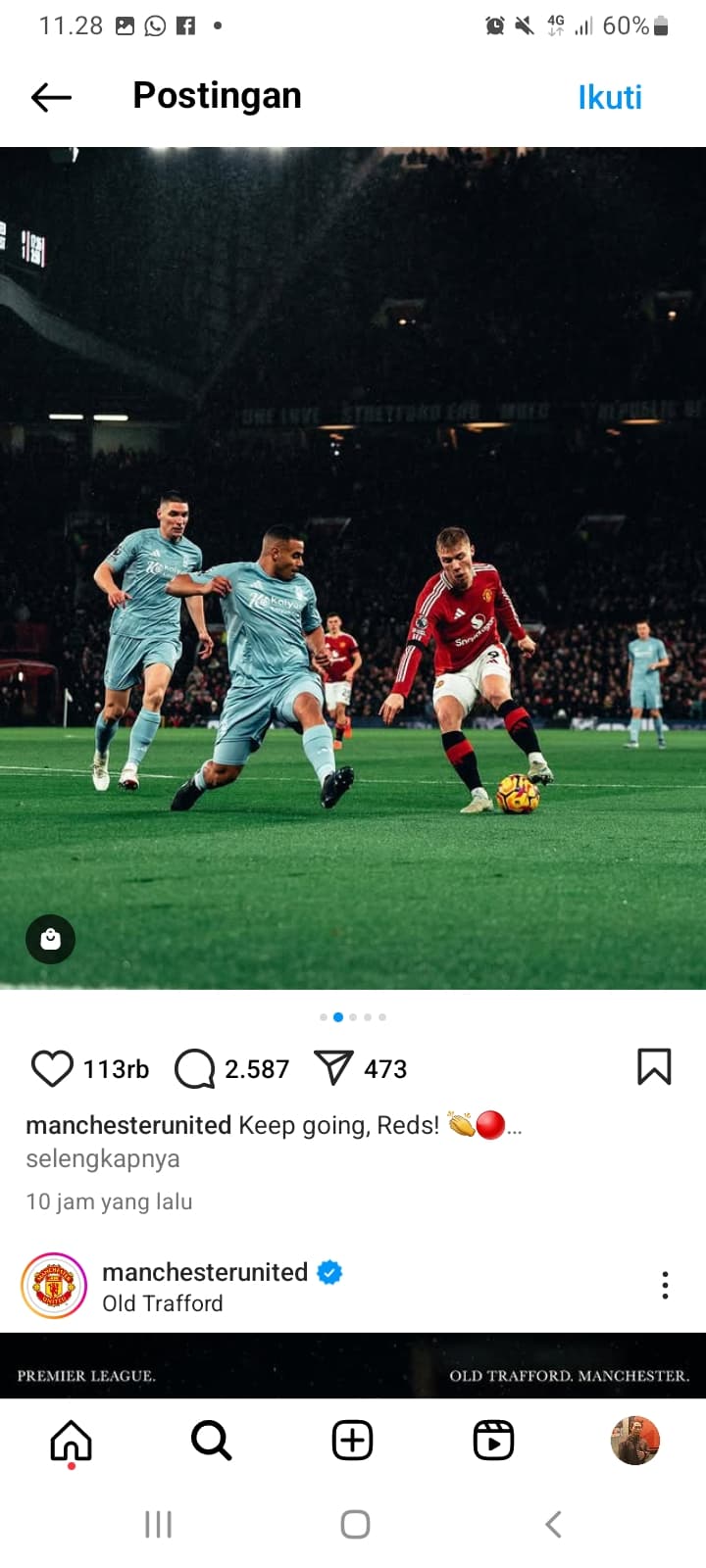This screenshot has width=706, height=1568.
Task: Tap the second carousel dot indicator
Action: click(x=338, y=1017)
